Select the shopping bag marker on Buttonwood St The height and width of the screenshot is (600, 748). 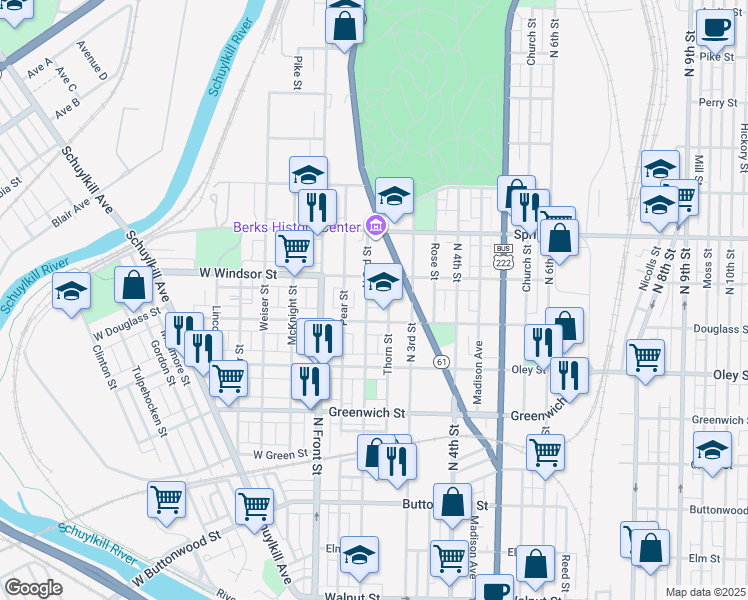tap(453, 502)
